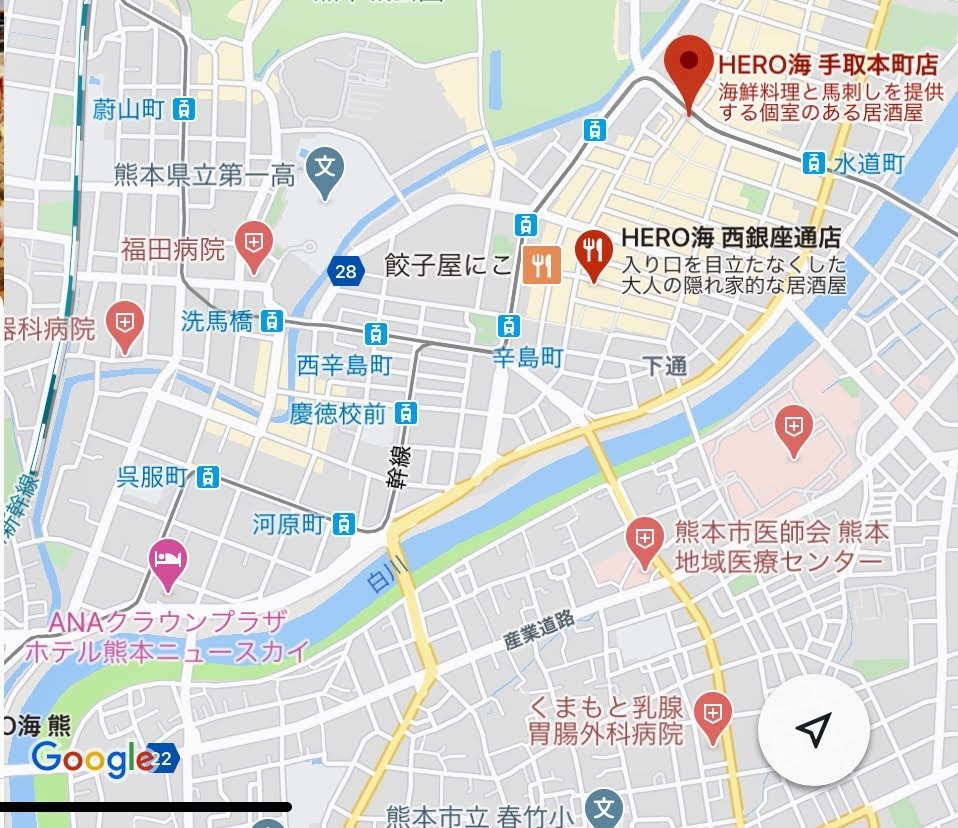Open the 洗馬橋 tram stop
The height and width of the screenshot is (828, 958).
[x=270, y=321]
